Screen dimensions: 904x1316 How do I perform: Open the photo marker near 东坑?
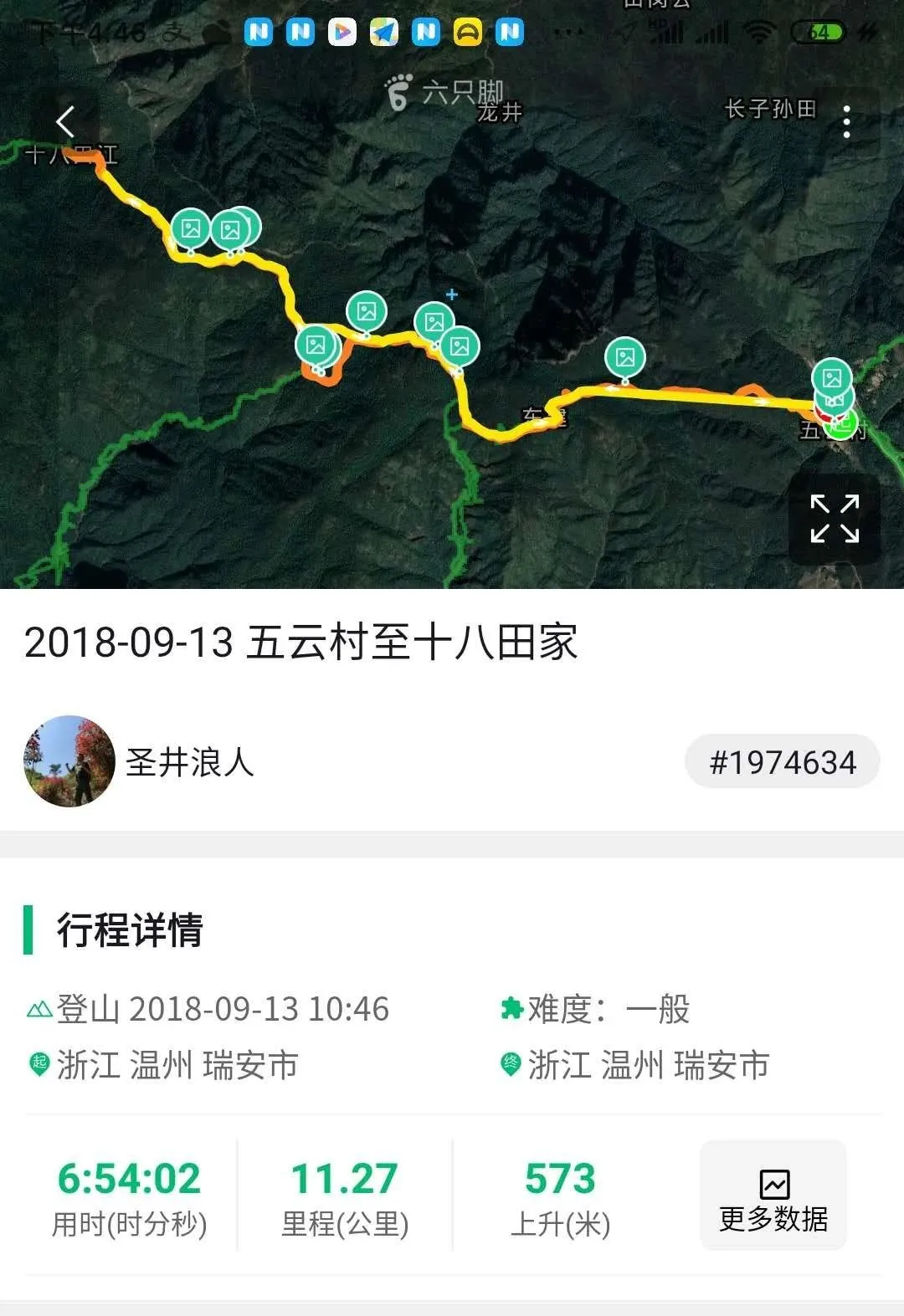625,358
